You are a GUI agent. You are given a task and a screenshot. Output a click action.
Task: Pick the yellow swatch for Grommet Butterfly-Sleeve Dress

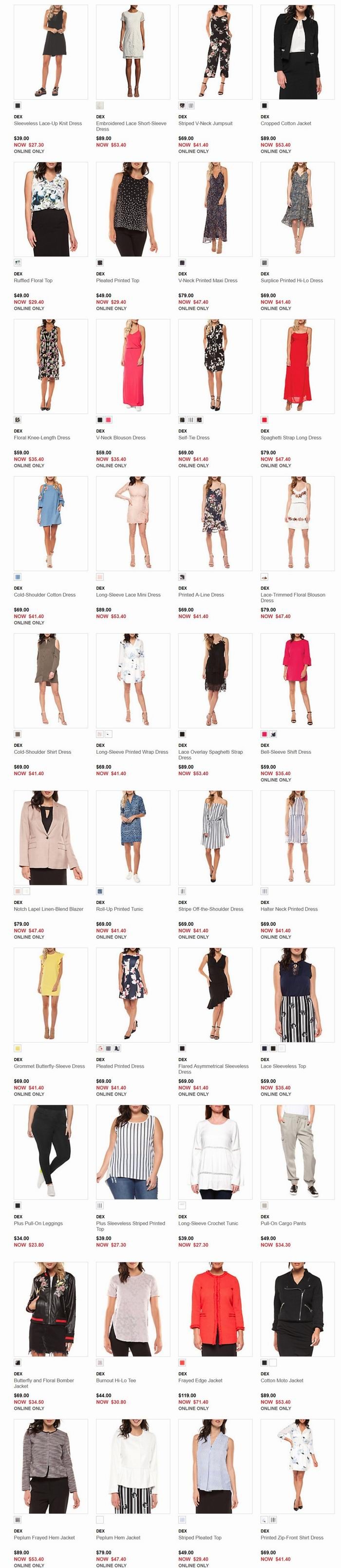click(18, 1048)
